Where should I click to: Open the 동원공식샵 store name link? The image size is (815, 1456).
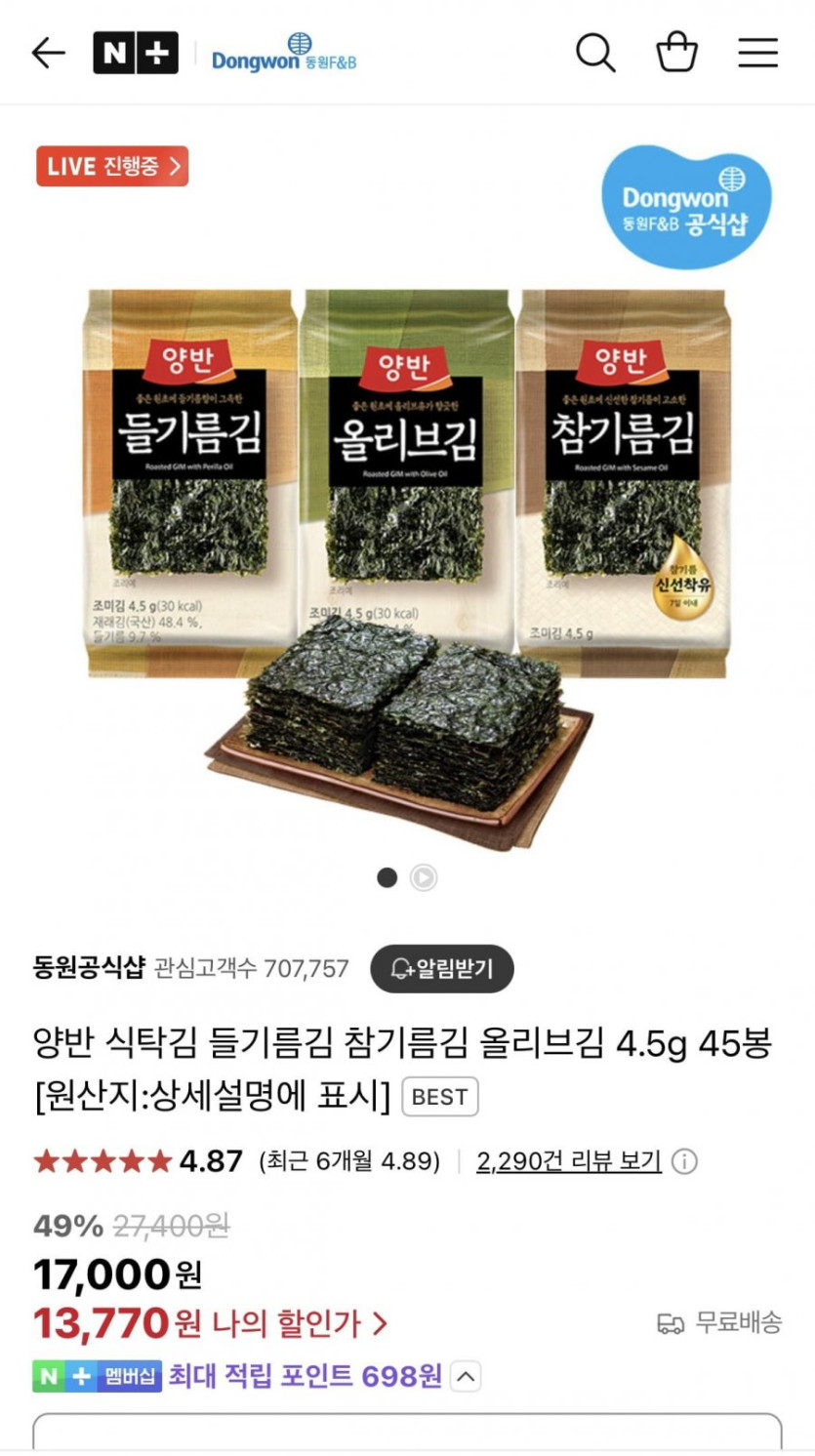point(89,968)
